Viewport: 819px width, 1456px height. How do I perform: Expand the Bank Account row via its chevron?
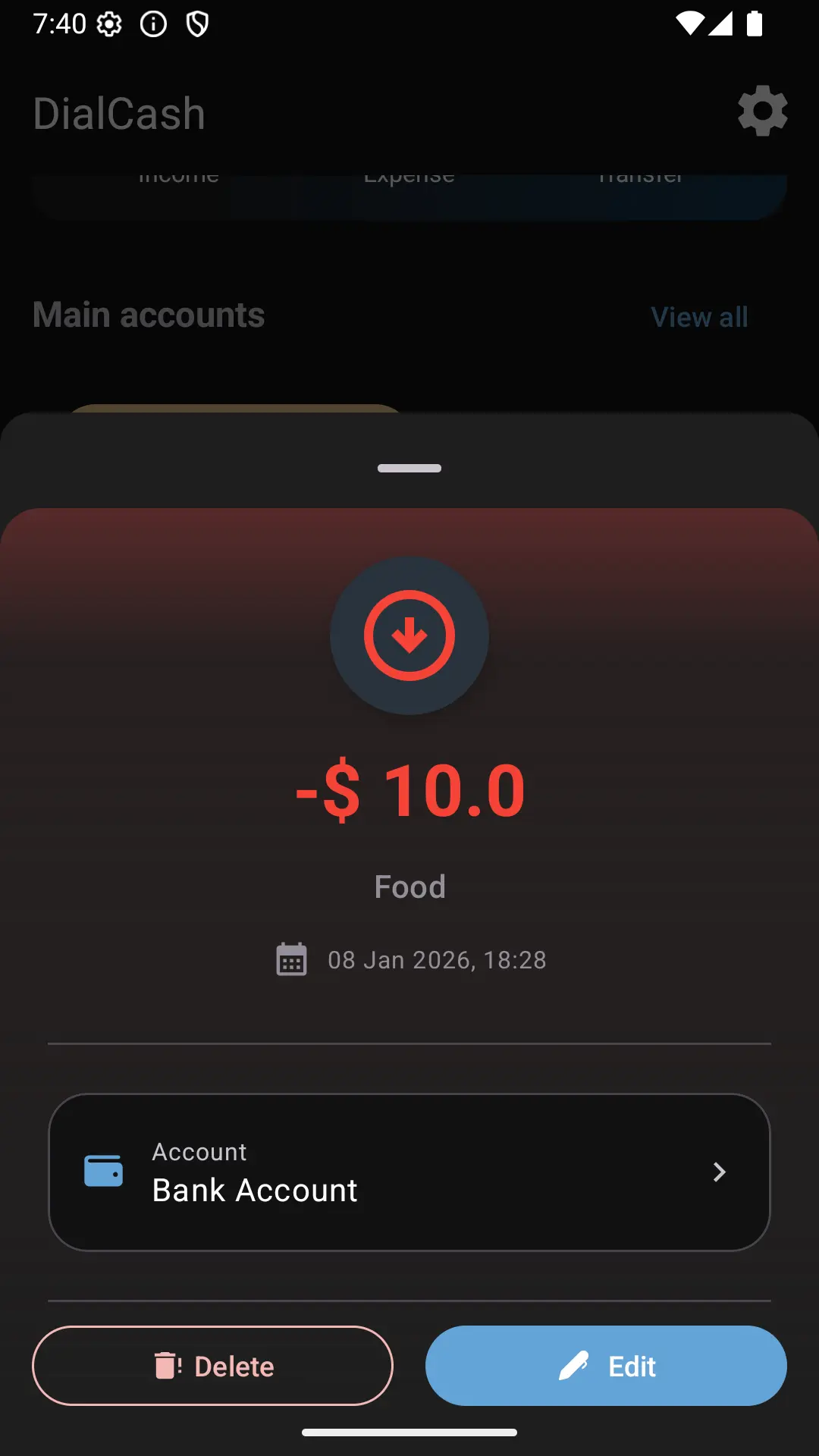click(720, 1172)
